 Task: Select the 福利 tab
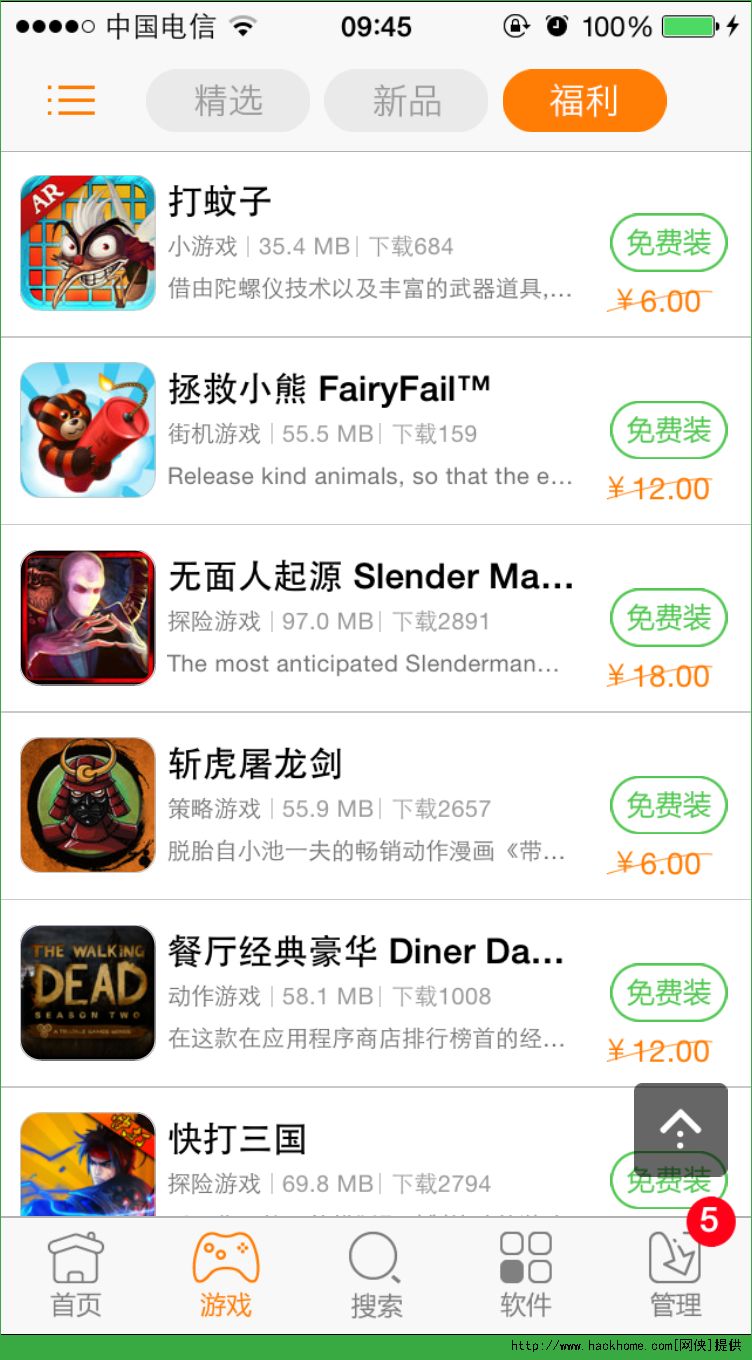(584, 101)
